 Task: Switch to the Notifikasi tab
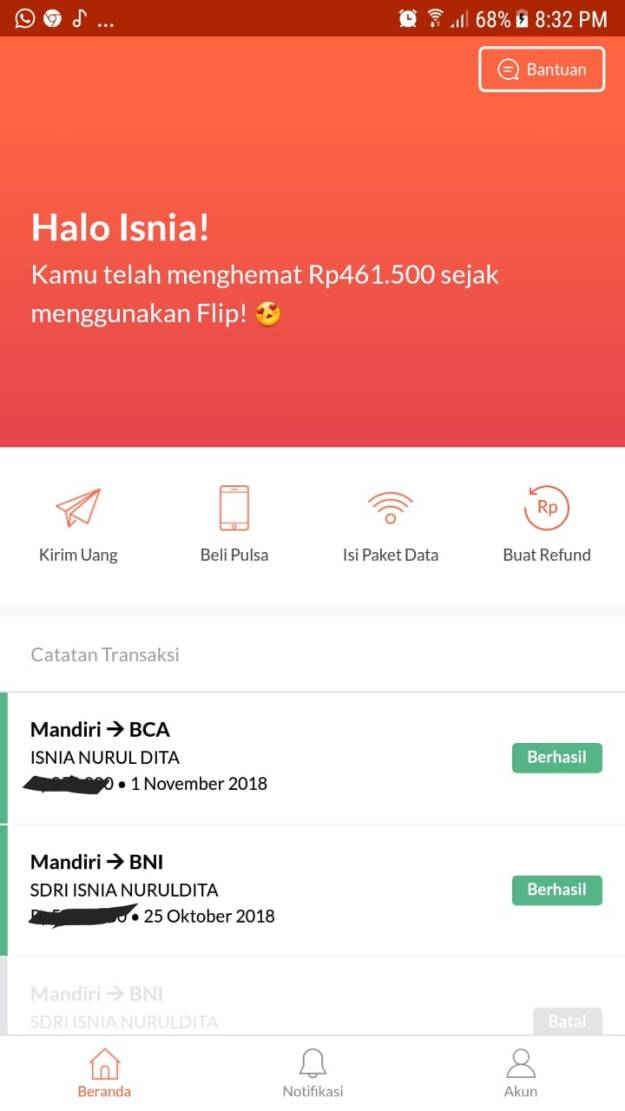click(312, 1073)
